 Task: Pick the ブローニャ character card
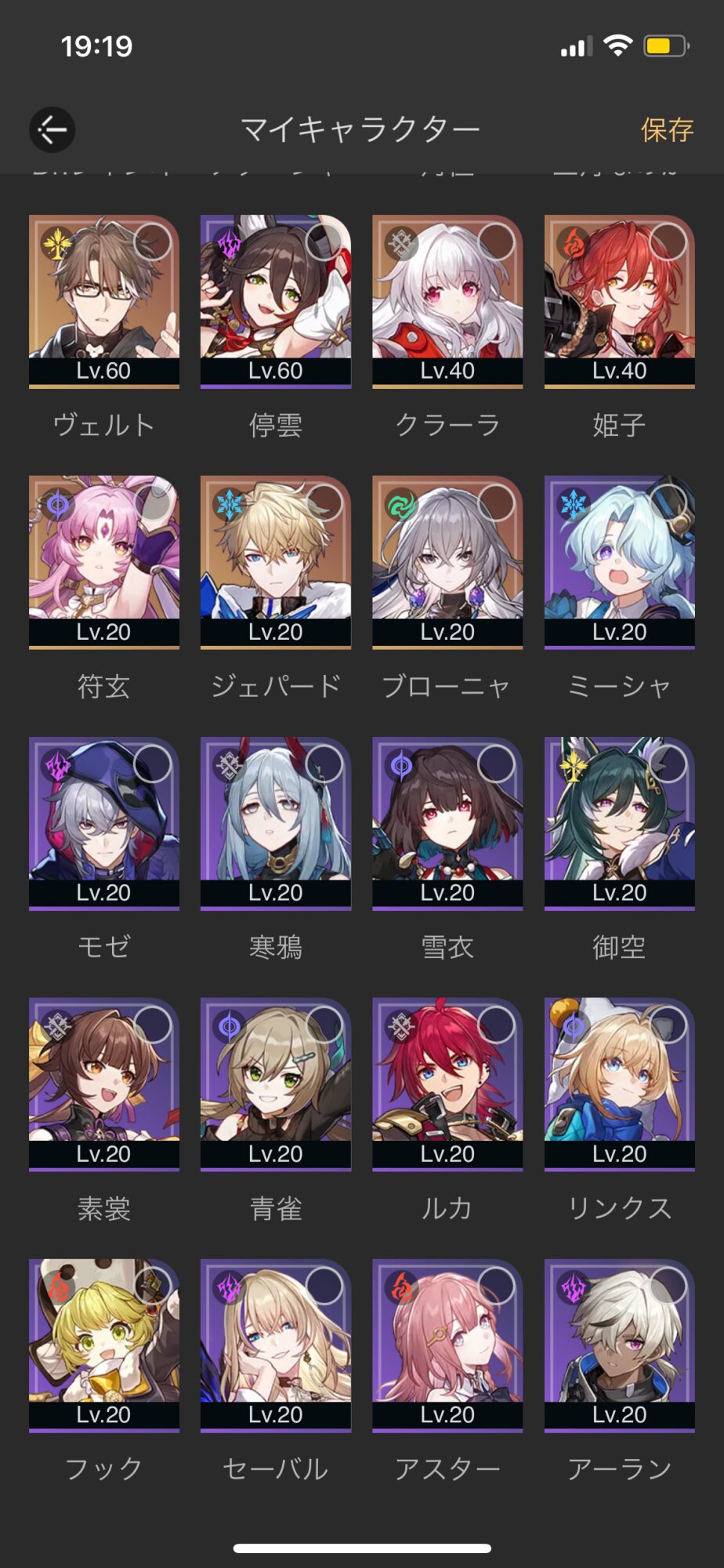tap(447, 563)
